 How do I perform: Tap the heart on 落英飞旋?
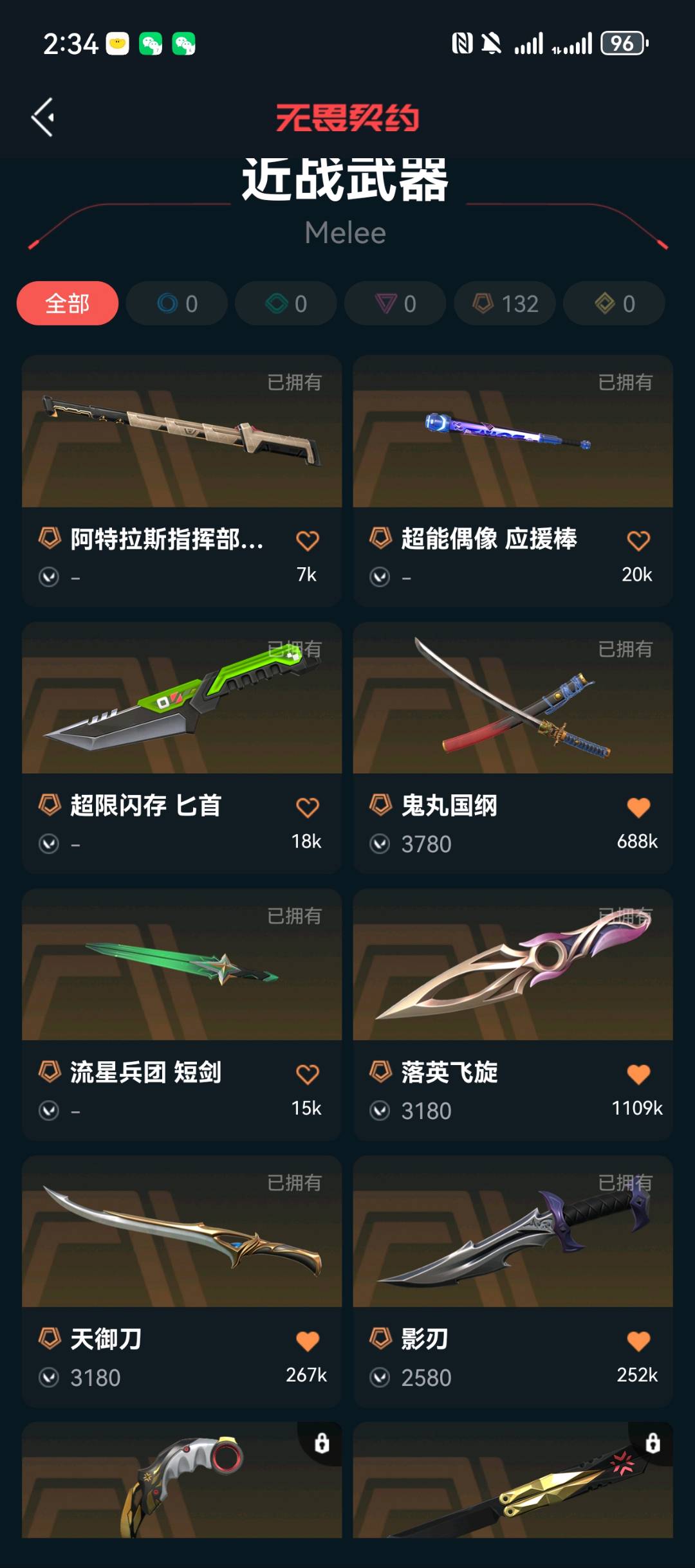(x=638, y=1074)
